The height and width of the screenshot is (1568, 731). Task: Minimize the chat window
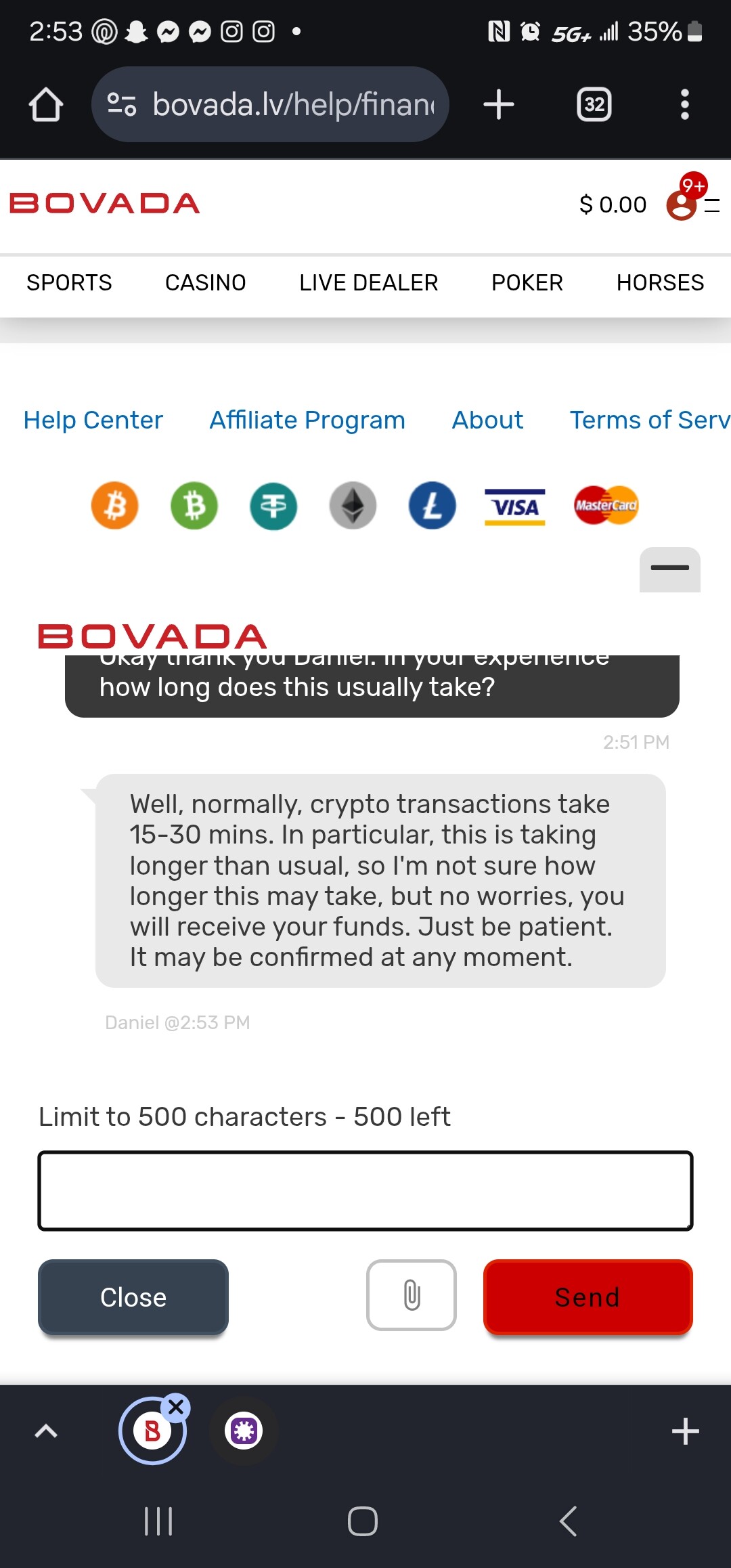669,569
